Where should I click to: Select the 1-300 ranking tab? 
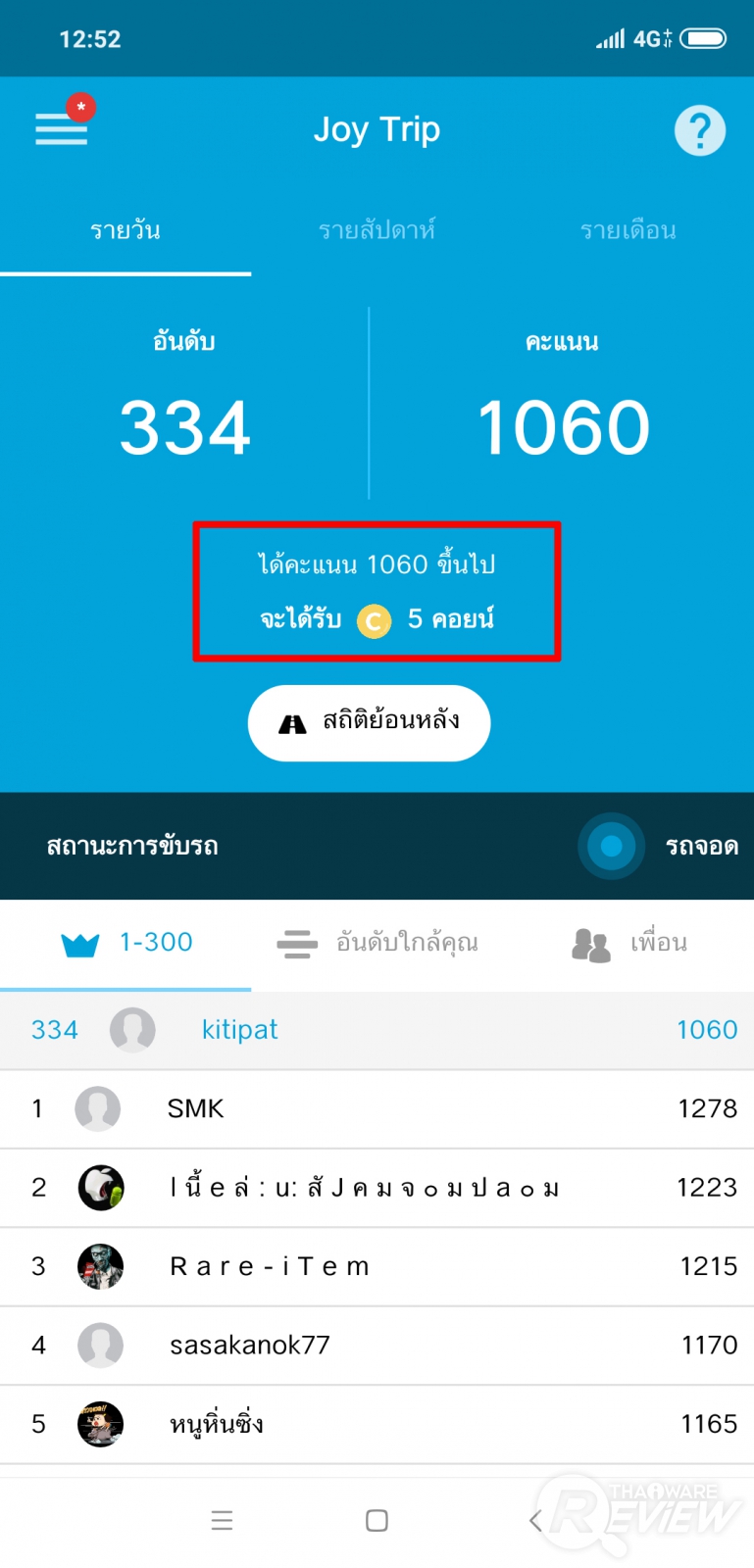coord(127,943)
